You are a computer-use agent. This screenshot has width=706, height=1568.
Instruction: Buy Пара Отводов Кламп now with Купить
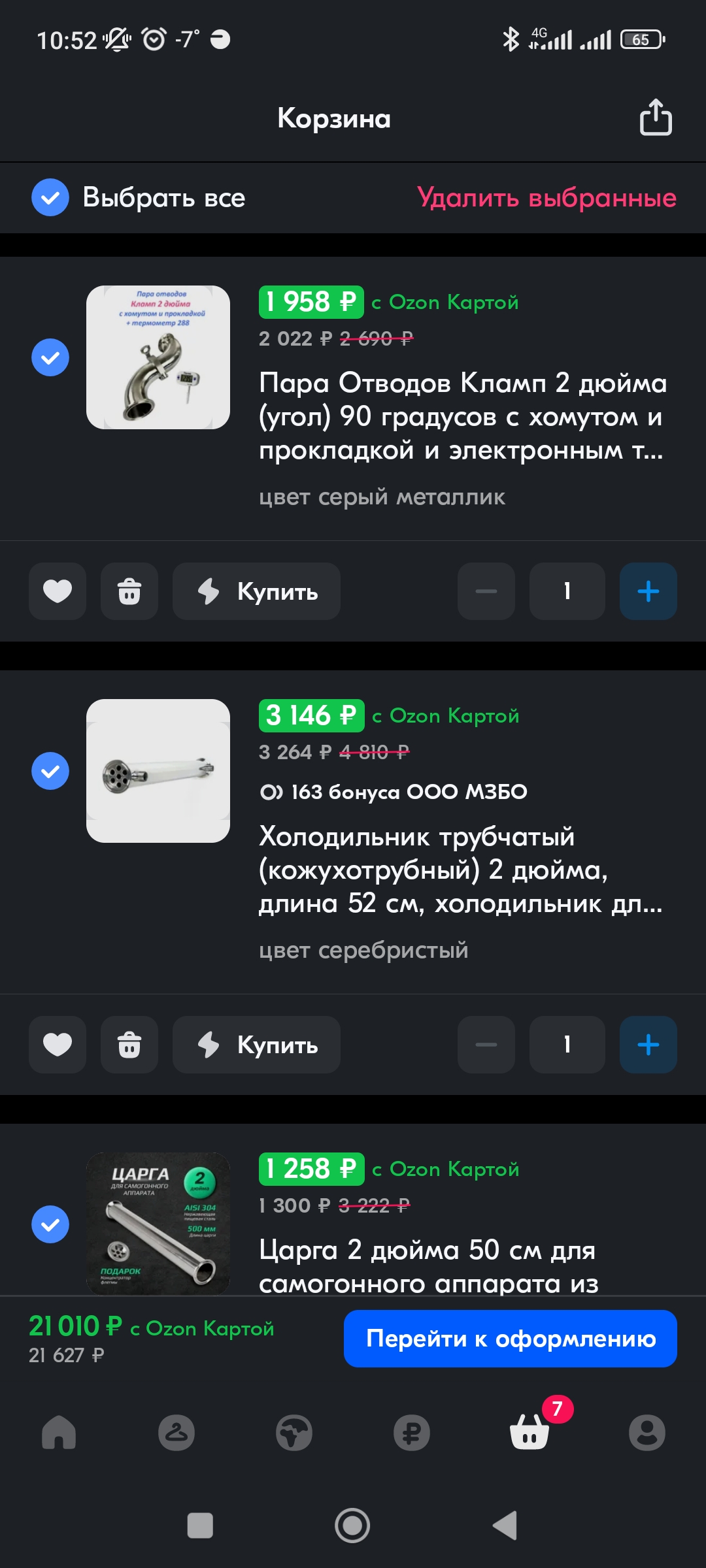tap(256, 591)
